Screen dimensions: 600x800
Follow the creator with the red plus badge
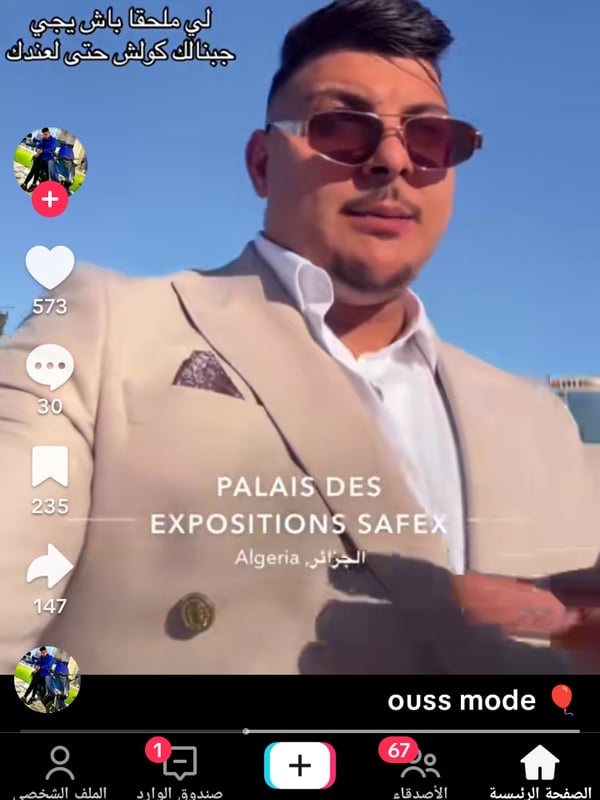(49, 199)
